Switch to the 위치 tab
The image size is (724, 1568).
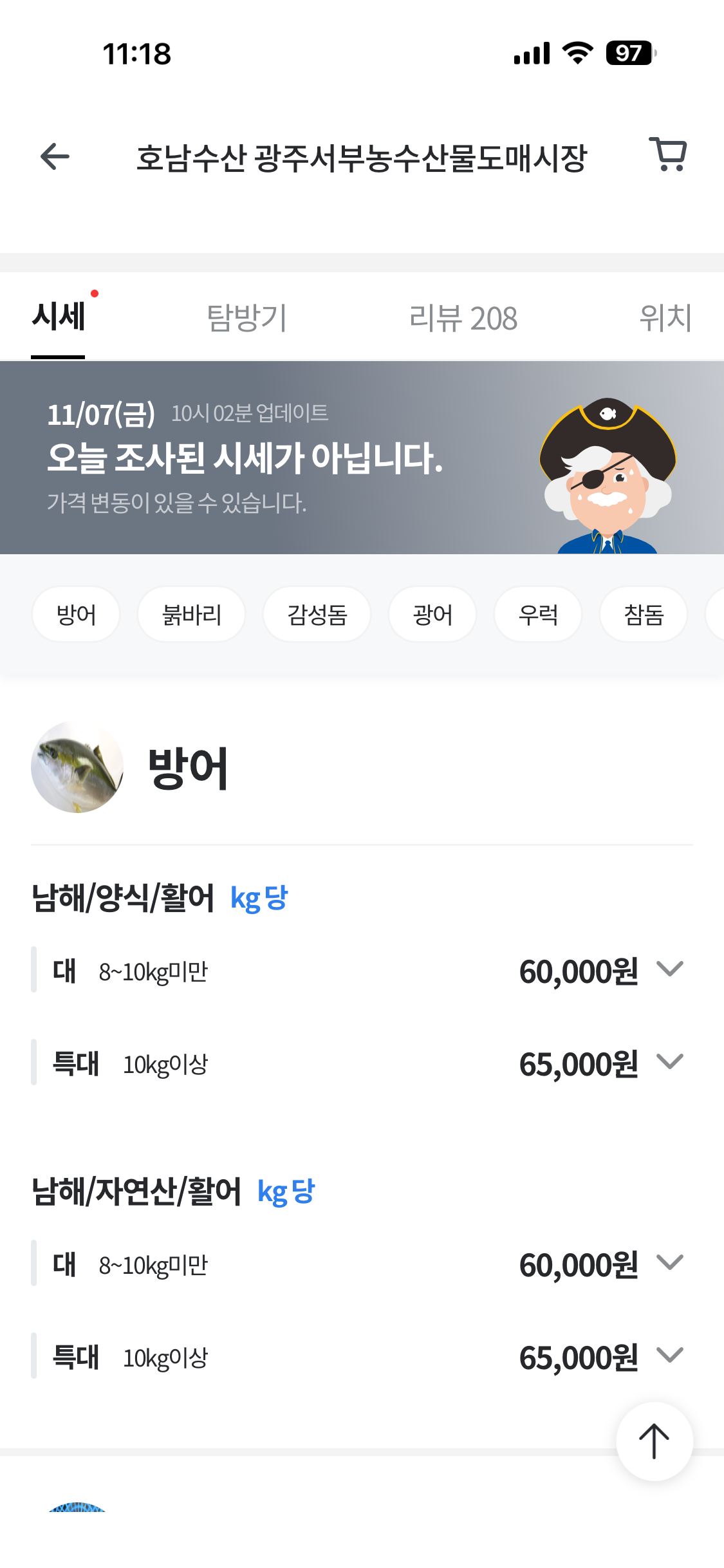click(665, 317)
